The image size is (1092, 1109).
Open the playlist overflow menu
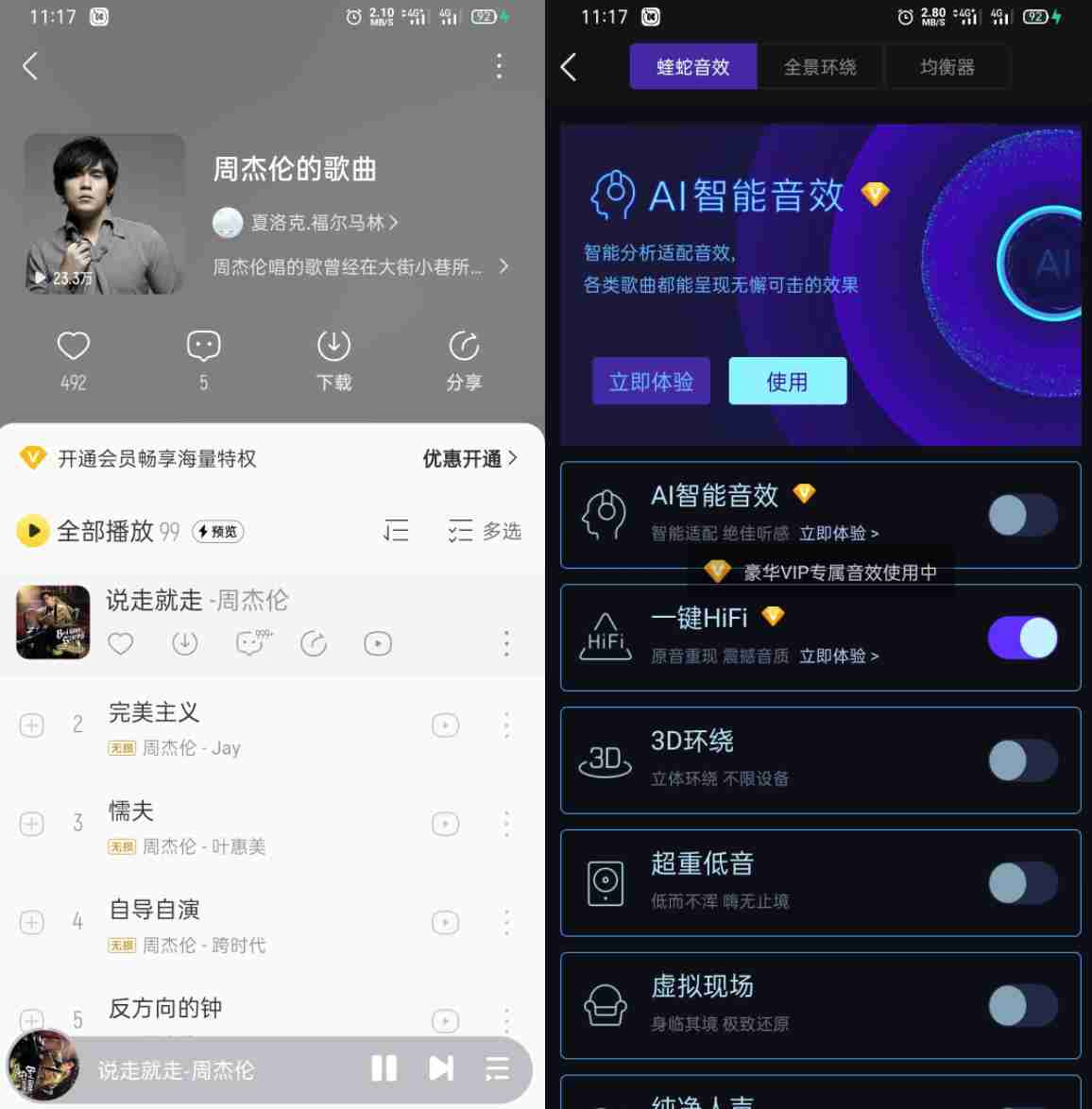[x=499, y=66]
